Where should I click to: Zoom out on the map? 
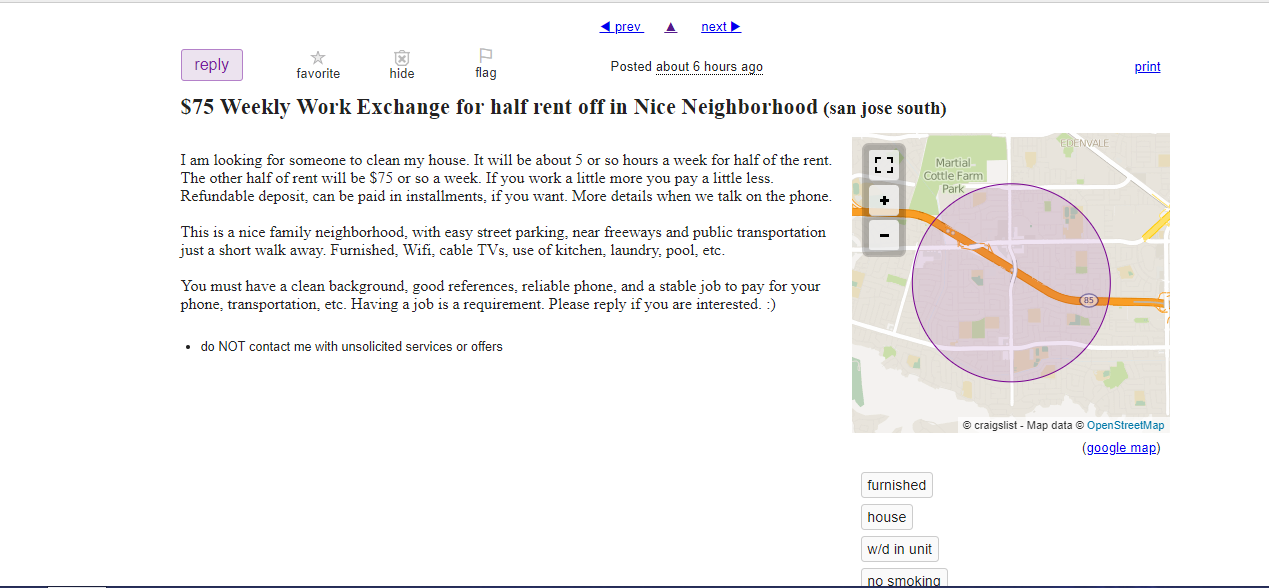pyautogui.click(x=883, y=237)
